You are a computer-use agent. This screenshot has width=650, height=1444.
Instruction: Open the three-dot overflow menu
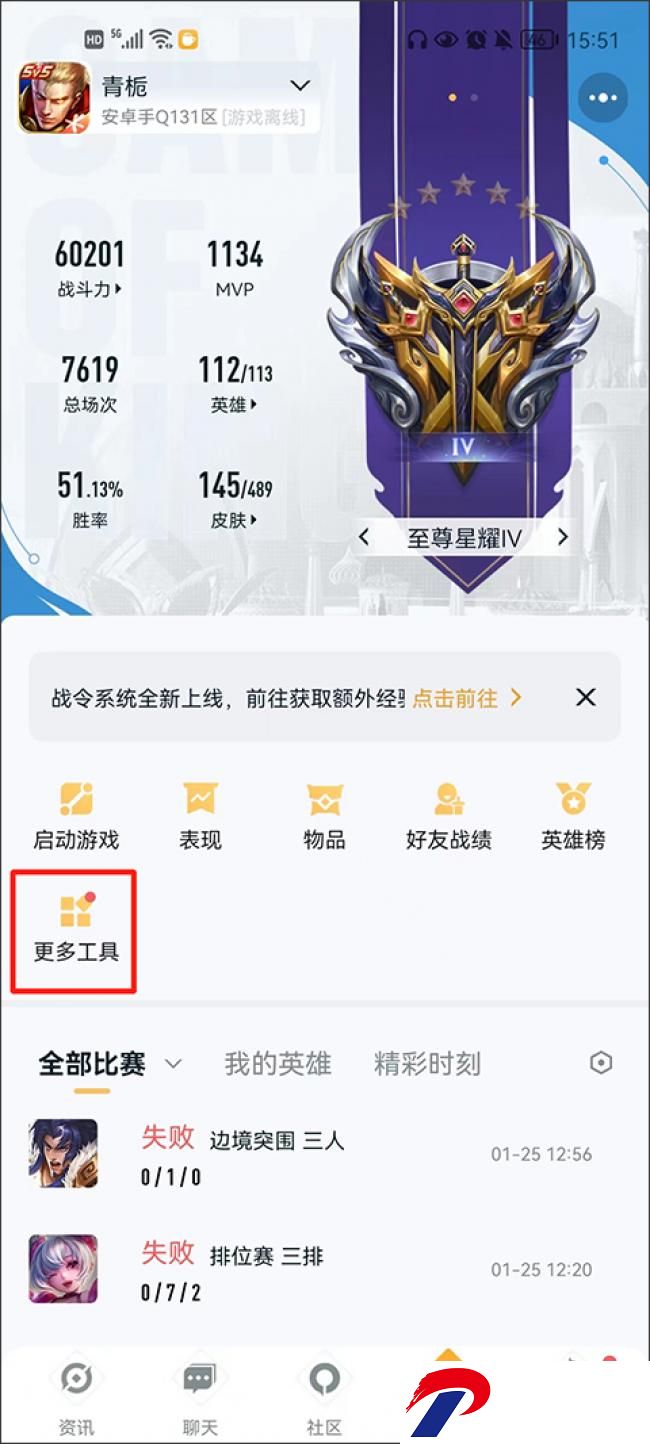(x=603, y=98)
